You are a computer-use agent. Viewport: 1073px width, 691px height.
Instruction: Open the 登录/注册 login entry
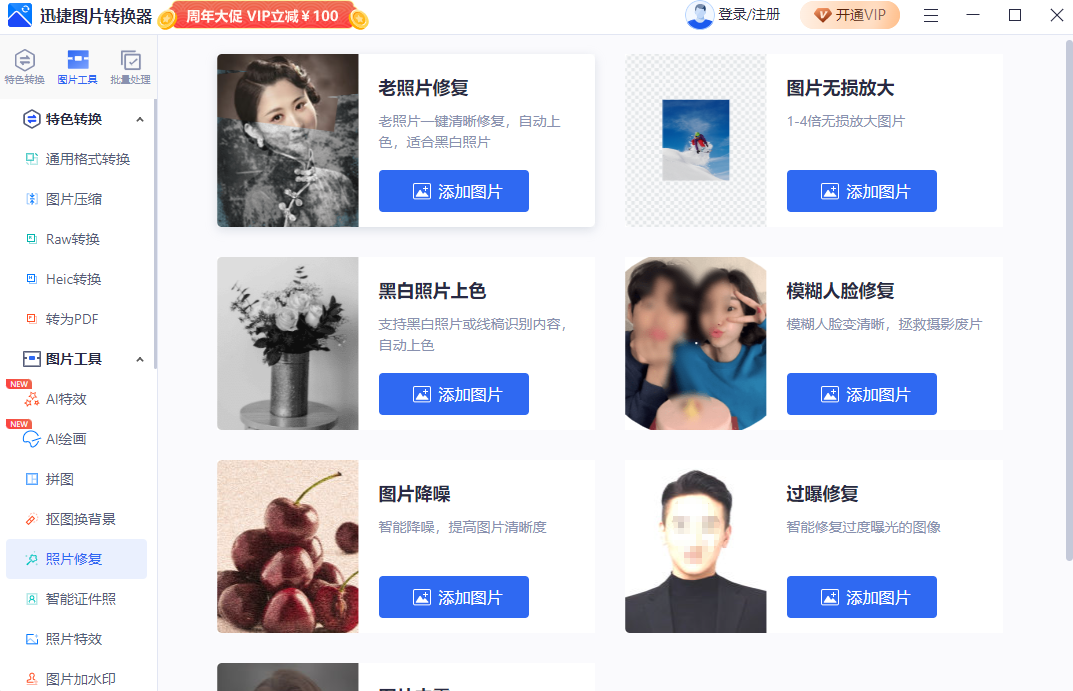pos(733,15)
